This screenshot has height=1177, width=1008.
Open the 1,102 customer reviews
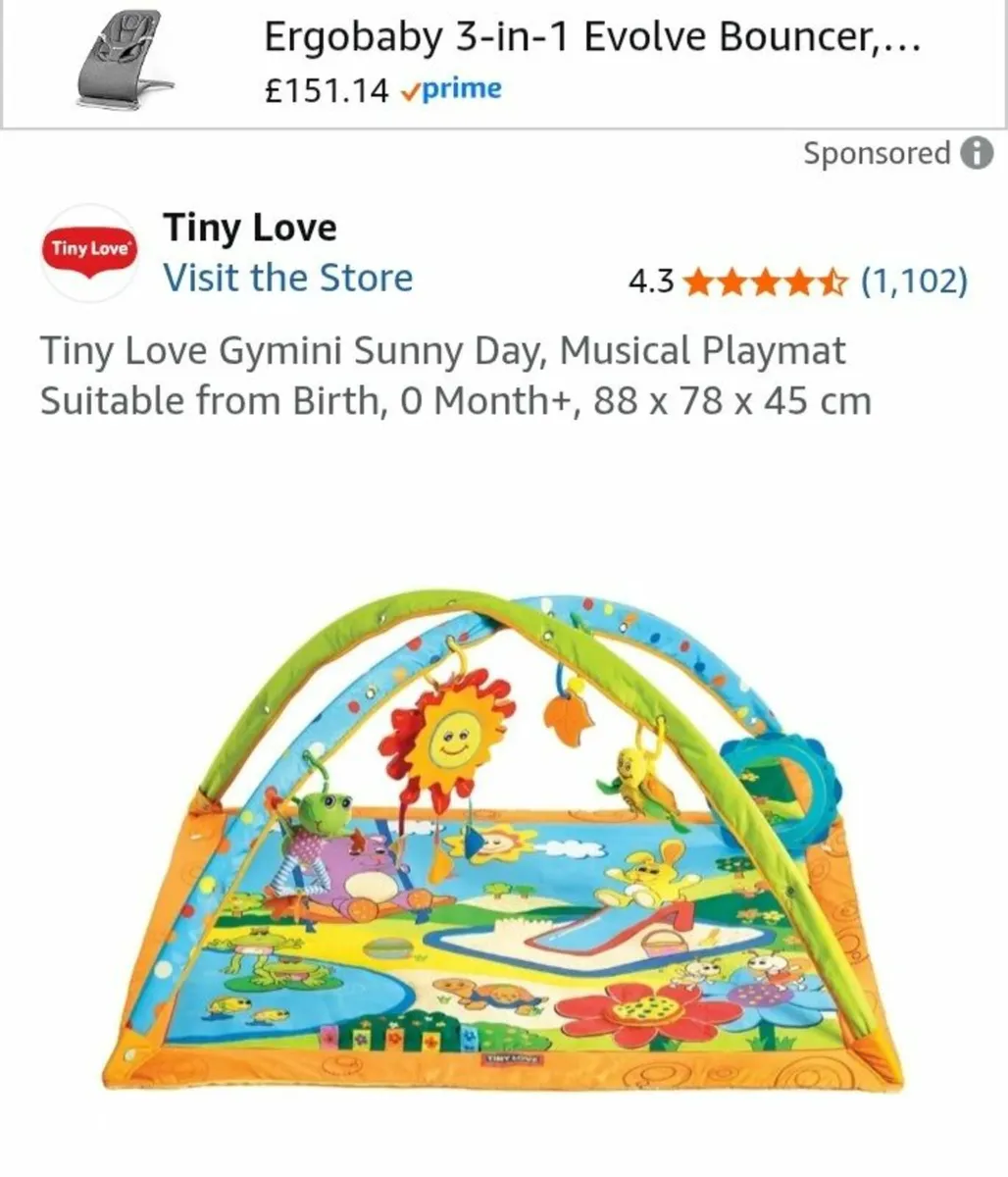pyautogui.click(x=914, y=281)
